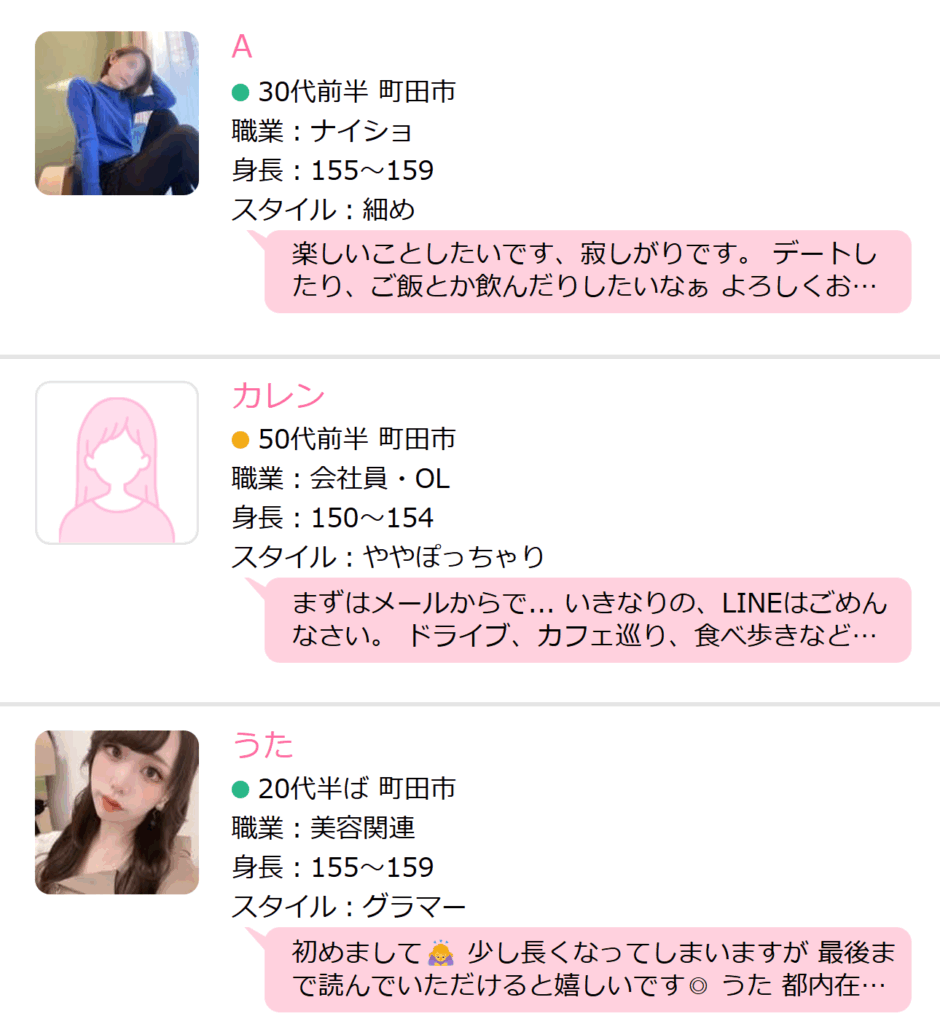Open profile photo of user A

tap(117, 113)
